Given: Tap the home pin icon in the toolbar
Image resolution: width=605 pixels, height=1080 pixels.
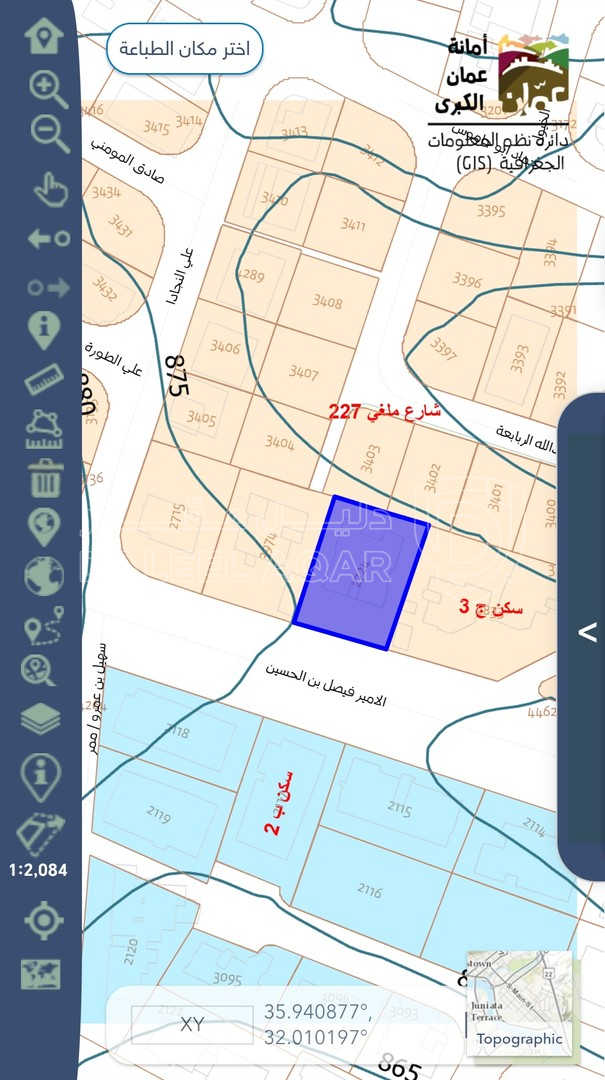Looking at the screenshot, I should 42,36.
